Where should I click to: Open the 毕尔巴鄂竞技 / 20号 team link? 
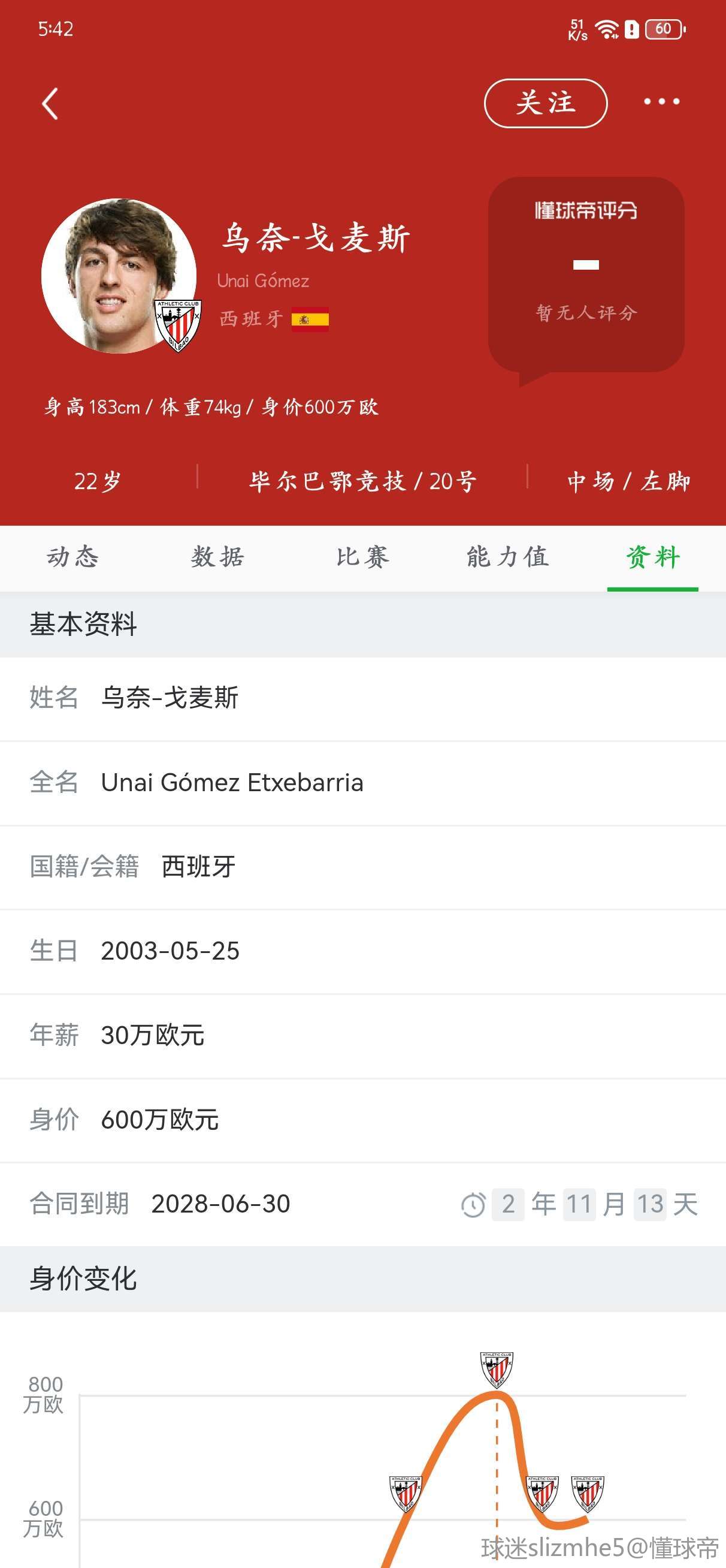point(362,481)
